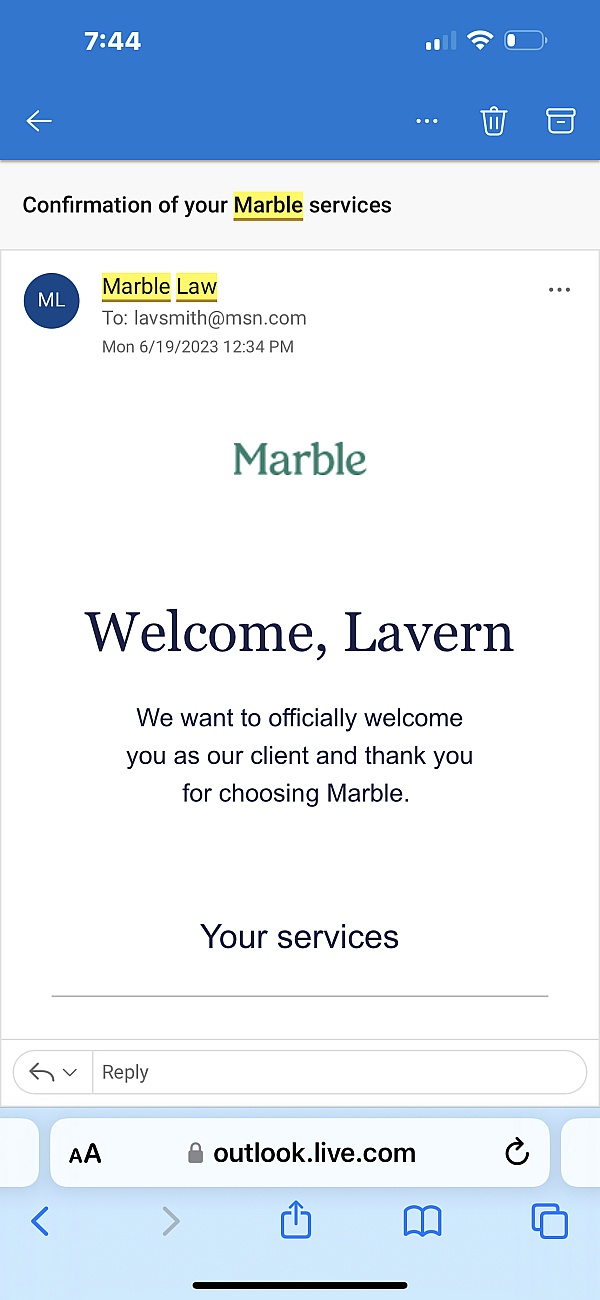Open the top bar more options menu
Image resolution: width=600 pixels, height=1300 pixels.
tap(427, 121)
